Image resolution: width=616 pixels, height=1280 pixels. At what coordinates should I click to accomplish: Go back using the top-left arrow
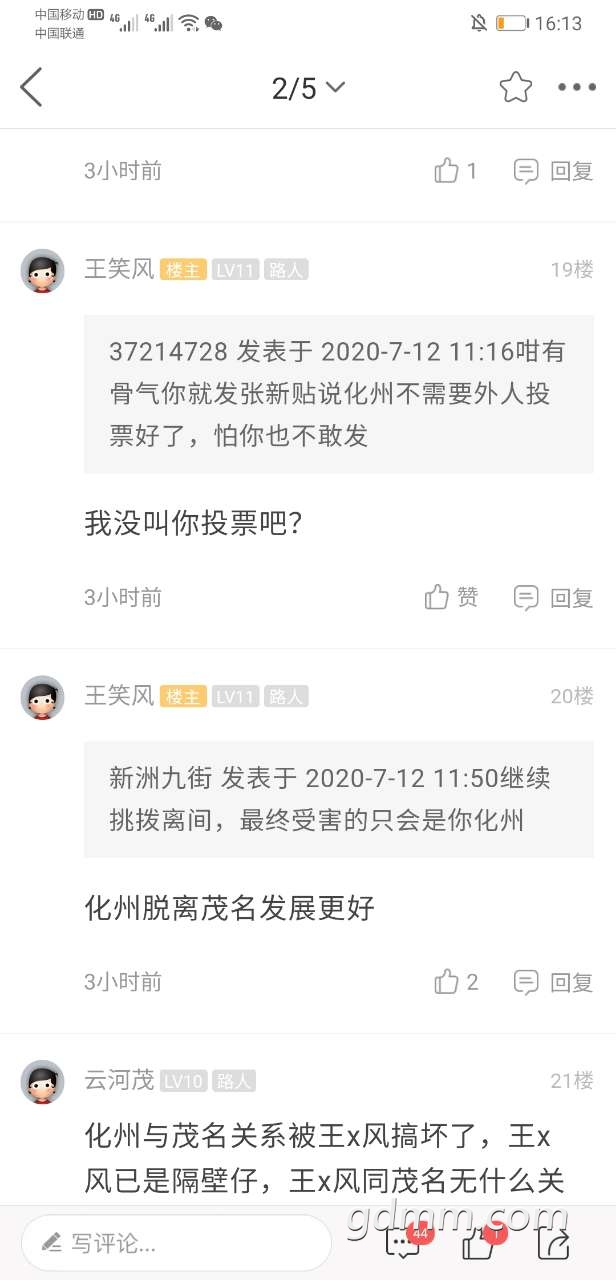pos(32,88)
